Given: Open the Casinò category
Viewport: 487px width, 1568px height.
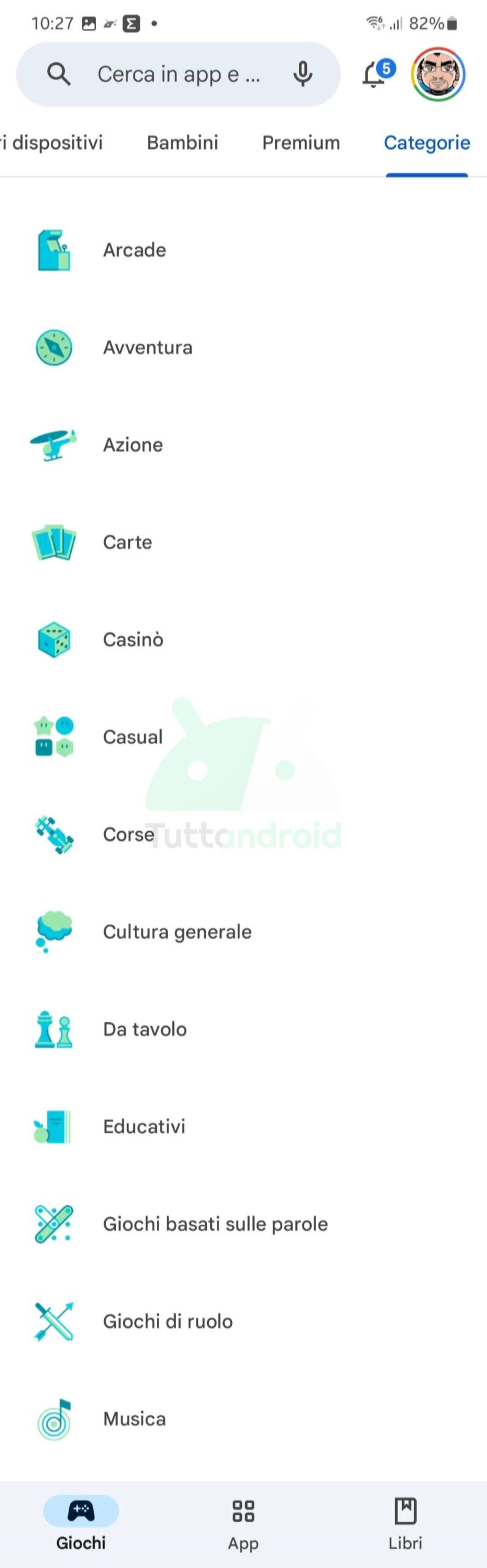Looking at the screenshot, I should click(133, 639).
